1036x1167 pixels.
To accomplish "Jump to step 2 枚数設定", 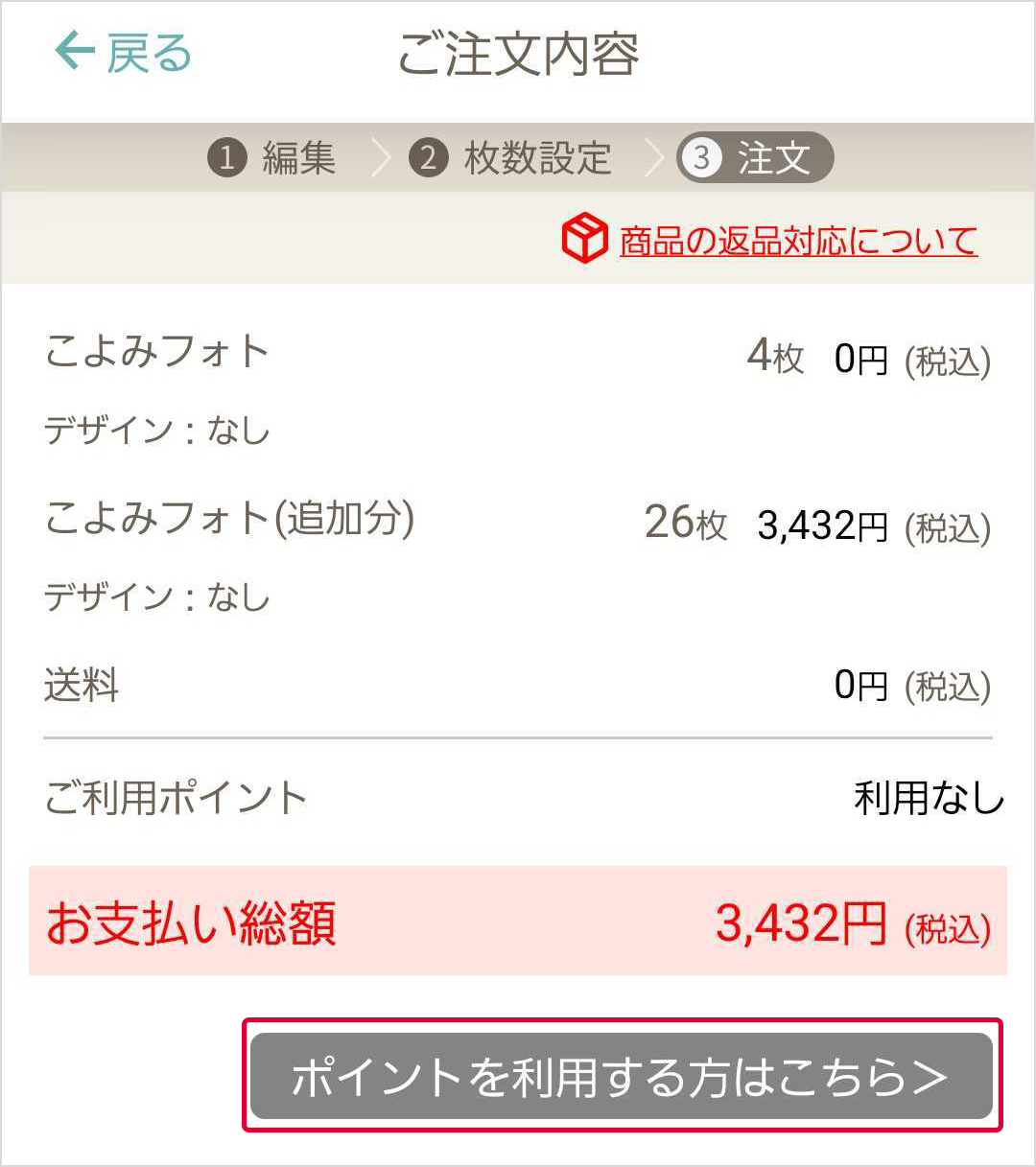I will pyautogui.click(x=510, y=157).
